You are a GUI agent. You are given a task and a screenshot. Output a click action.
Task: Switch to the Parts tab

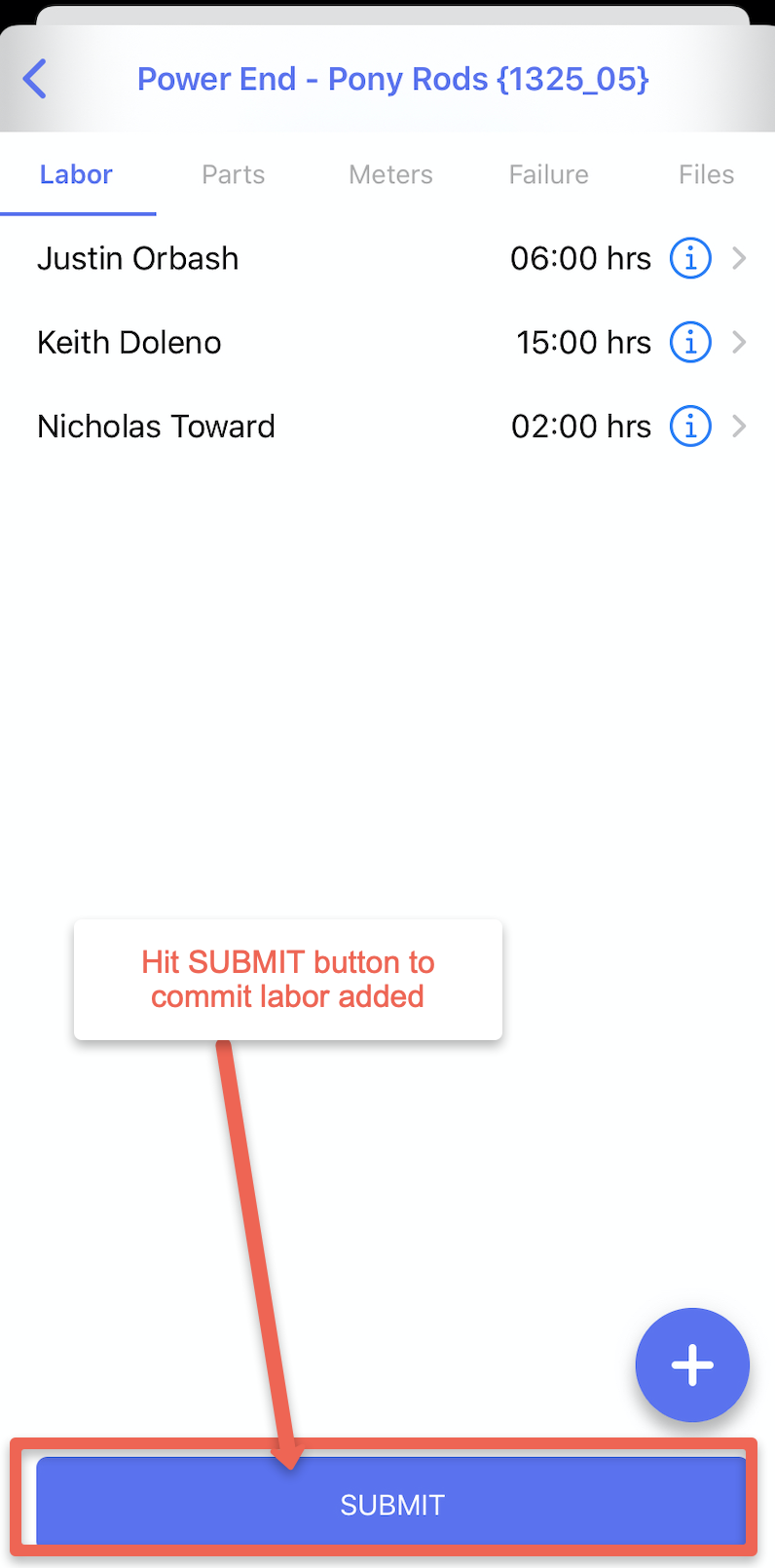pyautogui.click(x=233, y=174)
